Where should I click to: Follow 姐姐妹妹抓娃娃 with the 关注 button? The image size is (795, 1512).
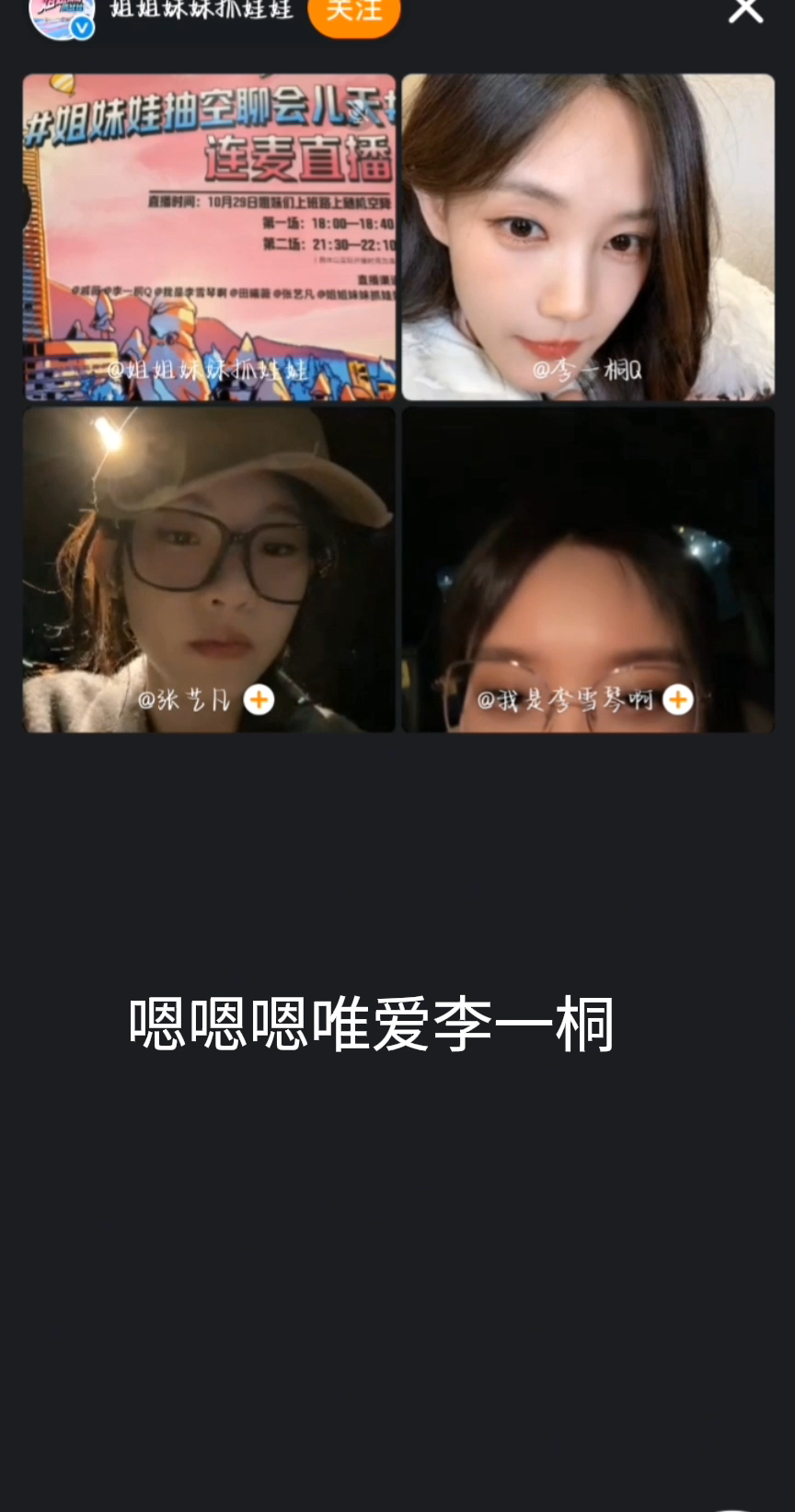coord(354,13)
